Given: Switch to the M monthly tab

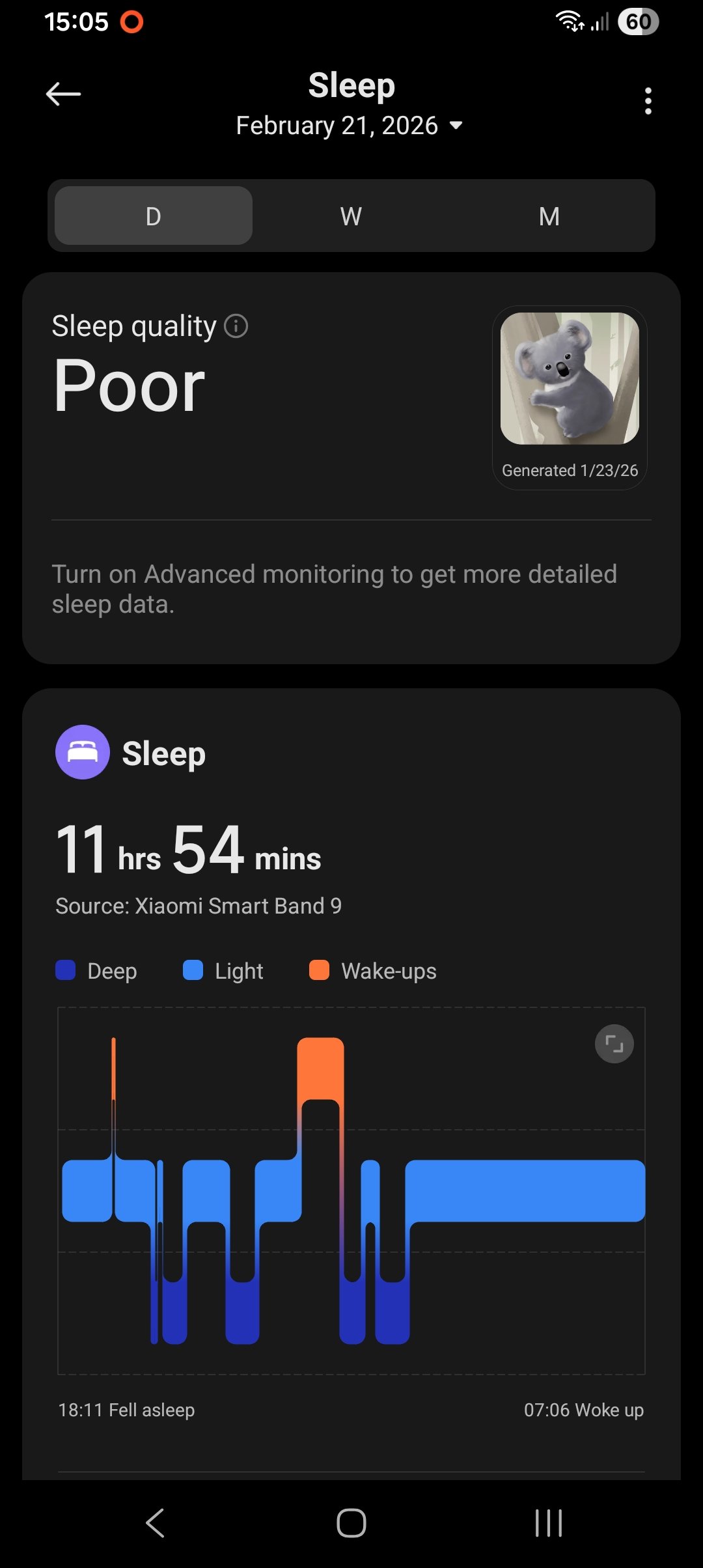Looking at the screenshot, I should click(x=549, y=216).
